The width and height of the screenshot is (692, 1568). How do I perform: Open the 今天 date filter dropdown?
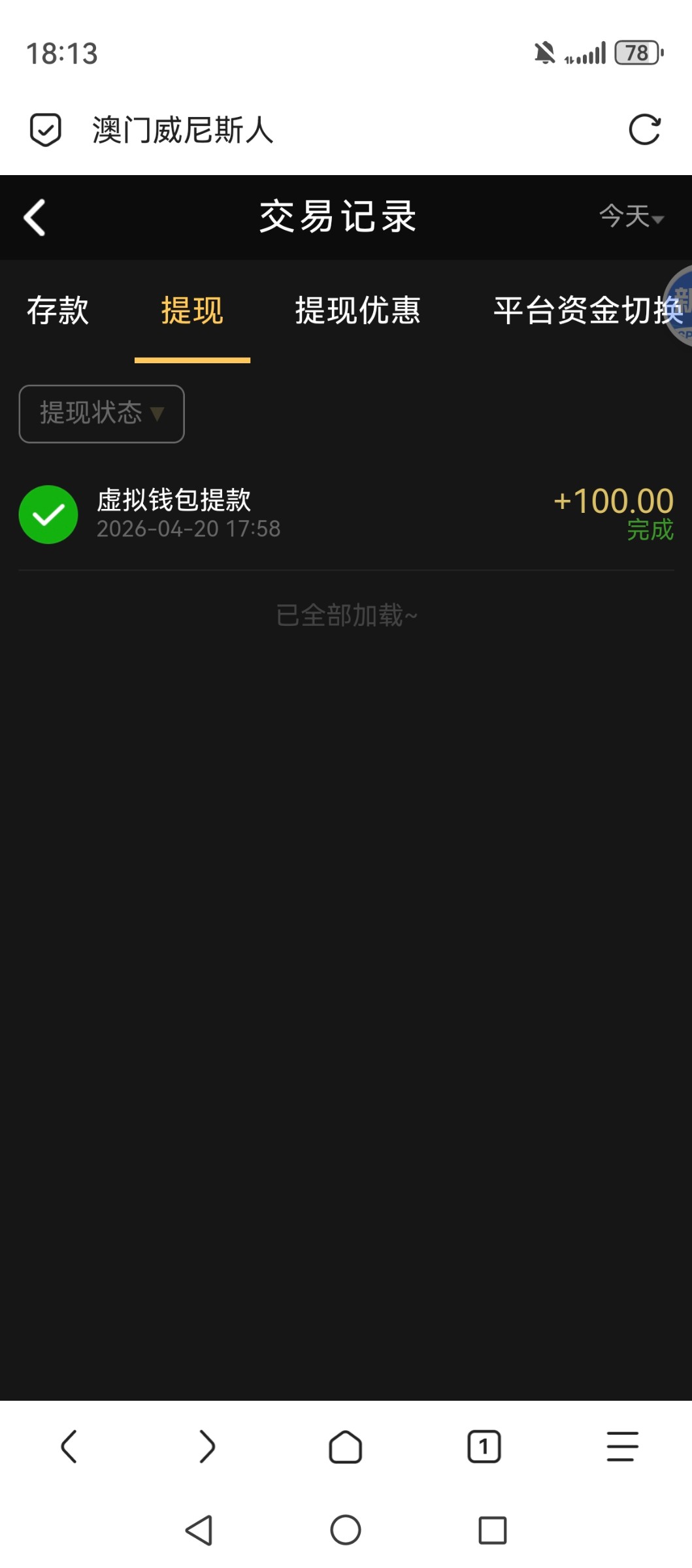631,217
